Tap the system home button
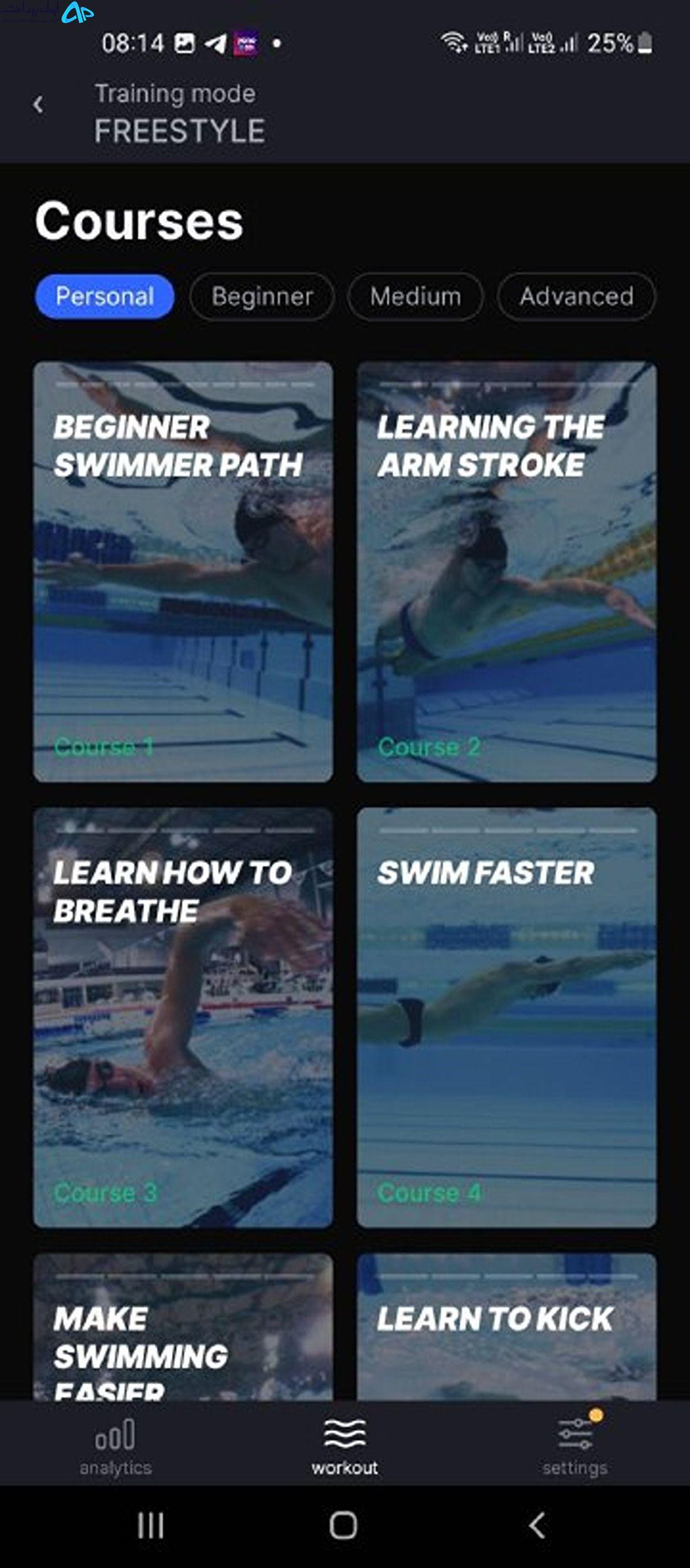The image size is (690, 1568). (x=344, y=1525)
